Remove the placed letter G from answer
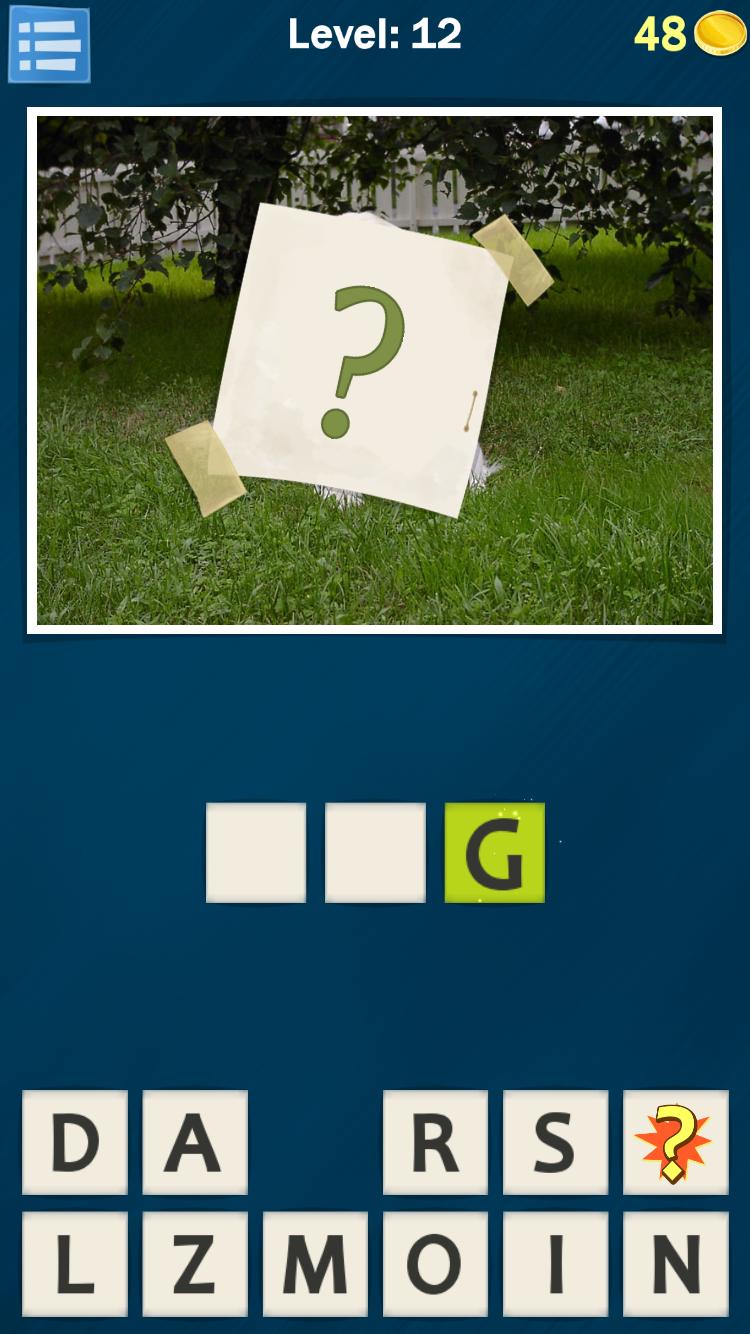 coord(495,853)
